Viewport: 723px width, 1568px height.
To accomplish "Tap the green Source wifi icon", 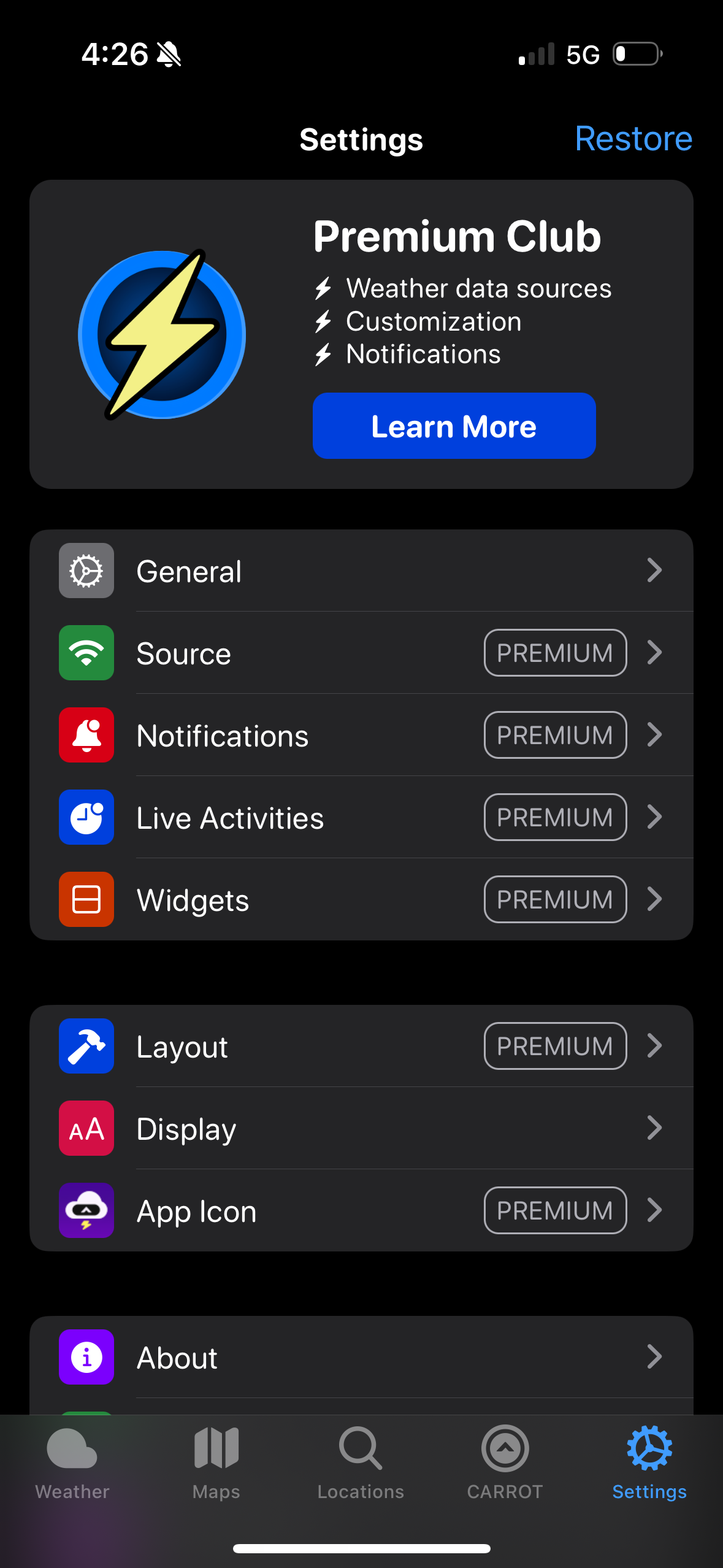I will [x=86, y=653].
